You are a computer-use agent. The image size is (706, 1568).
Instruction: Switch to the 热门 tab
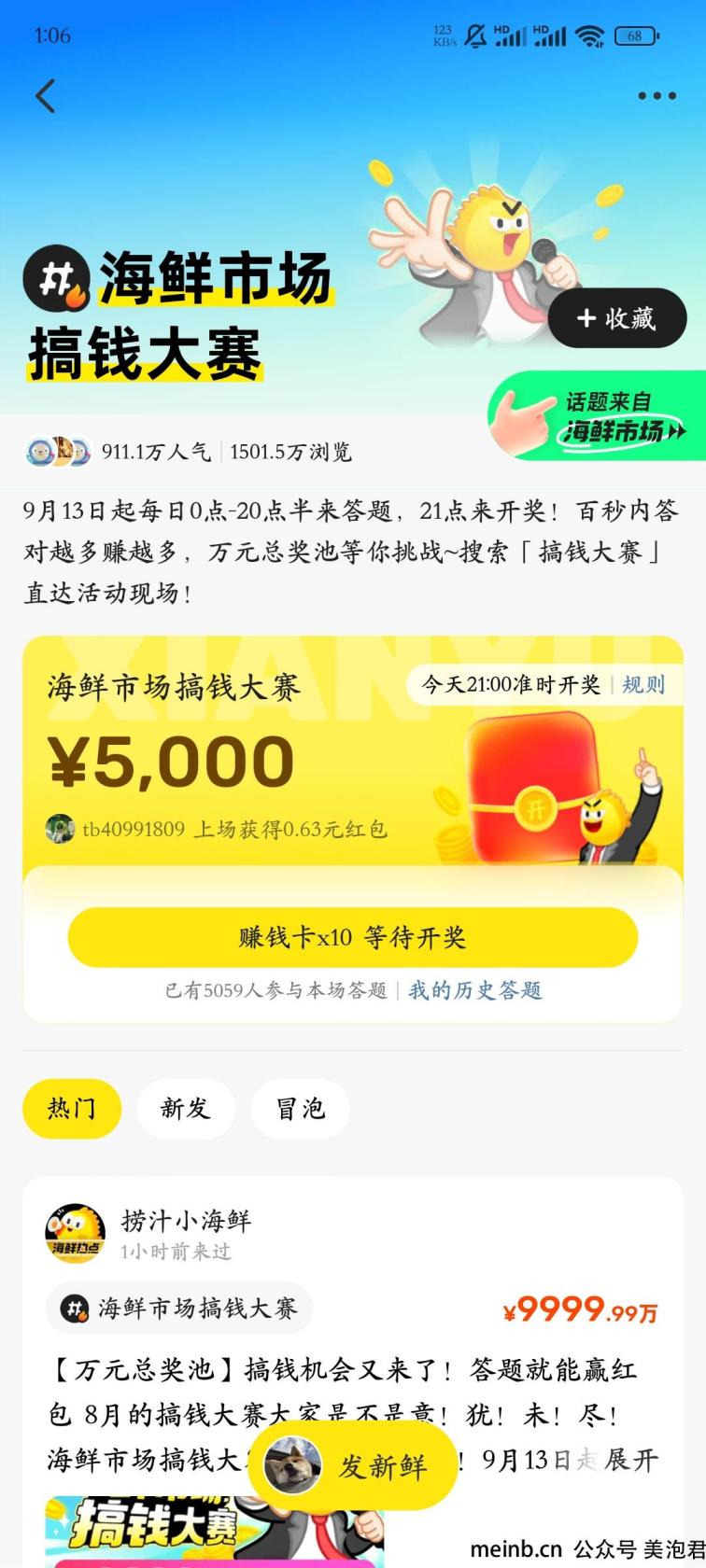point(72,1109)
